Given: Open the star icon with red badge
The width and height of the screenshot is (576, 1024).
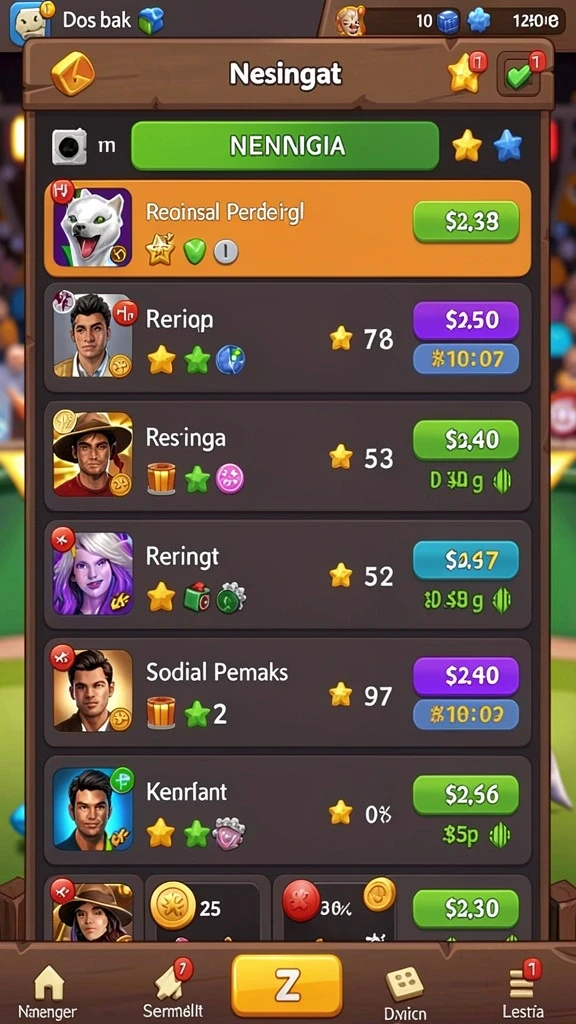Looking at the screenshot, I should (x=466, y=72).
